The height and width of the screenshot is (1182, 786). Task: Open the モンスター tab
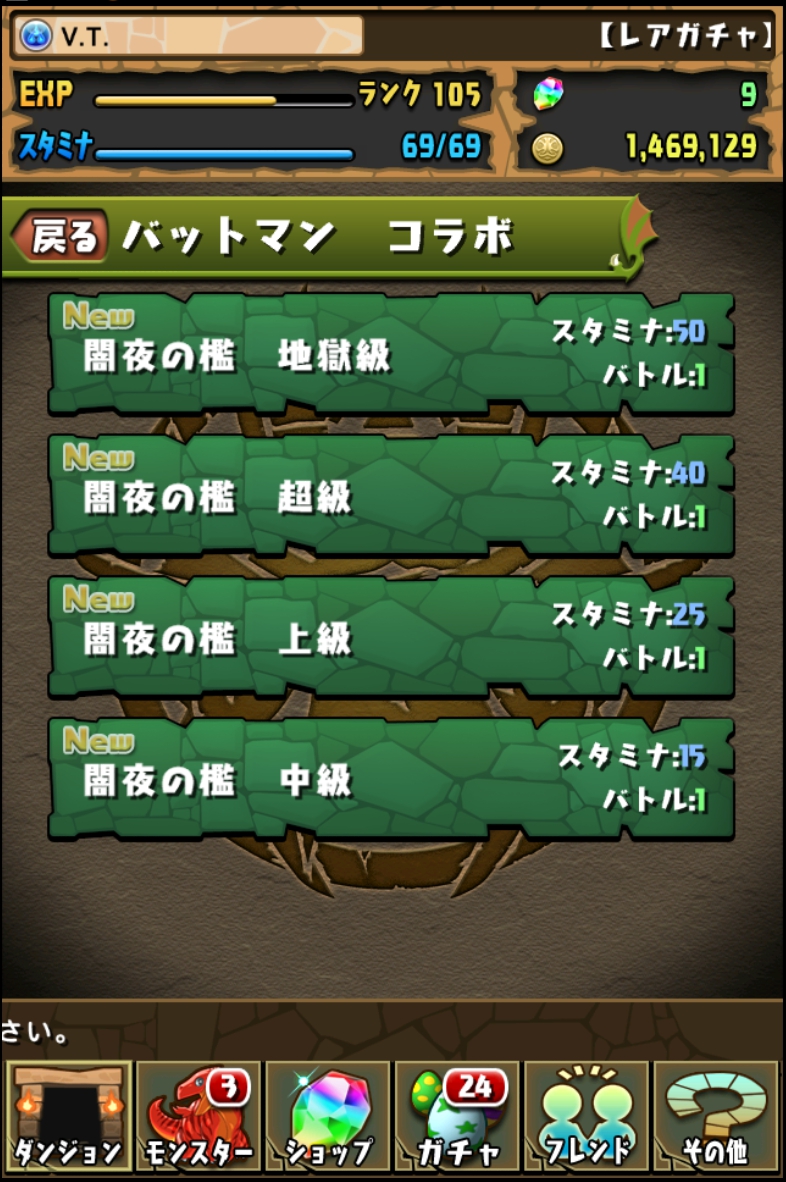198,1117
